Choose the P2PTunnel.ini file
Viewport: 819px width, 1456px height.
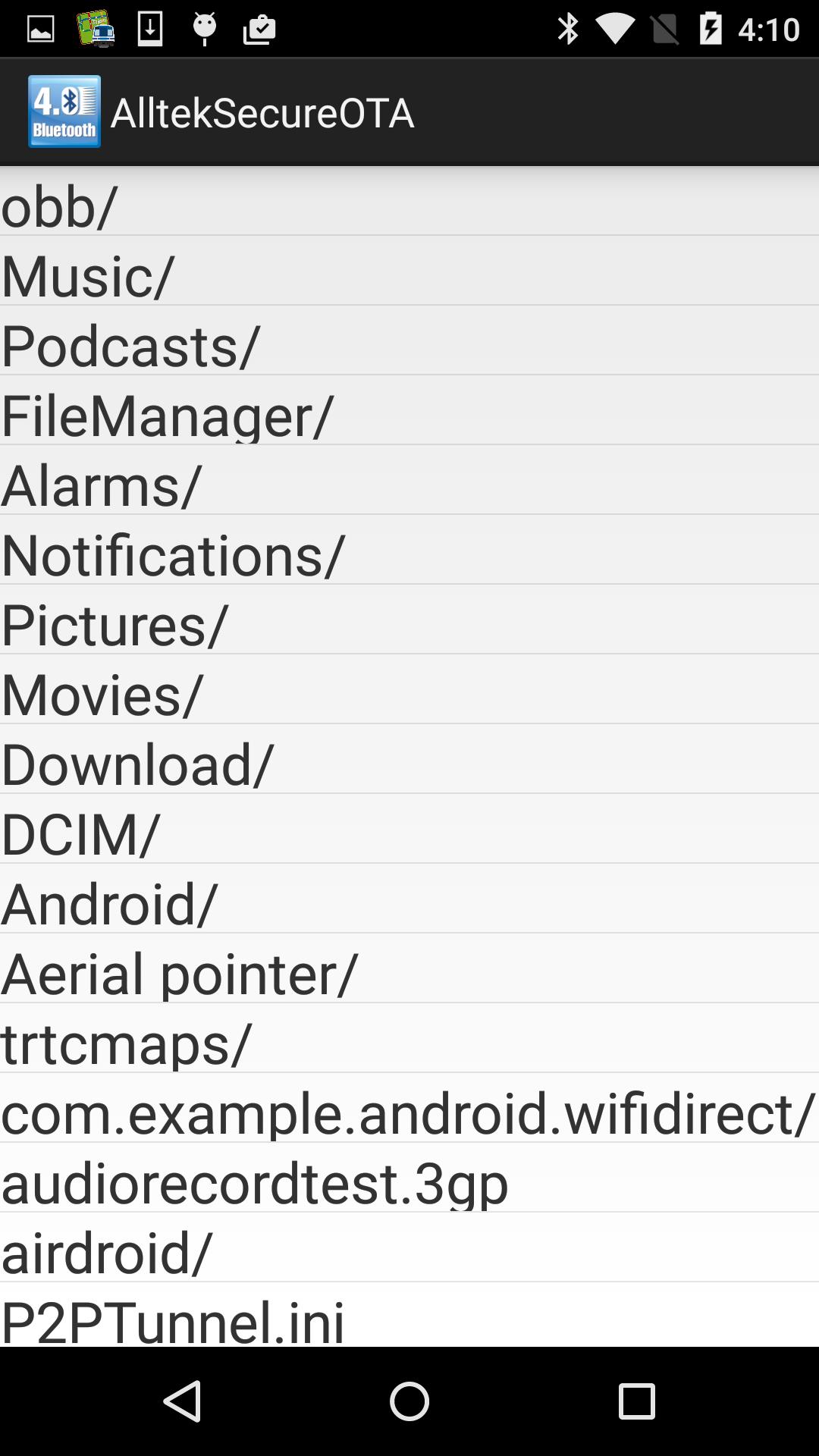point(409,1315)
